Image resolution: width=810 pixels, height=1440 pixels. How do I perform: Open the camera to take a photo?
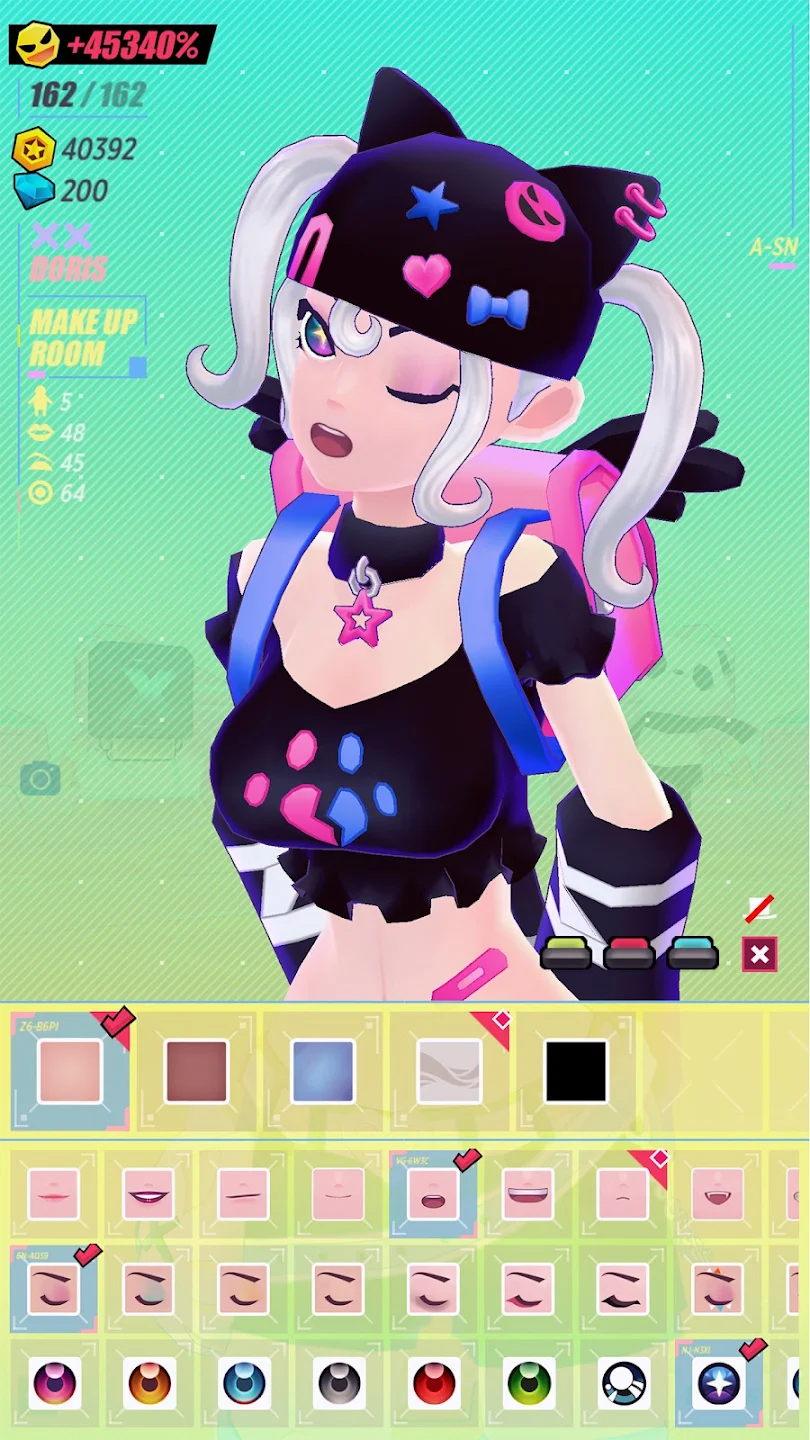click(x=41, y=778)
